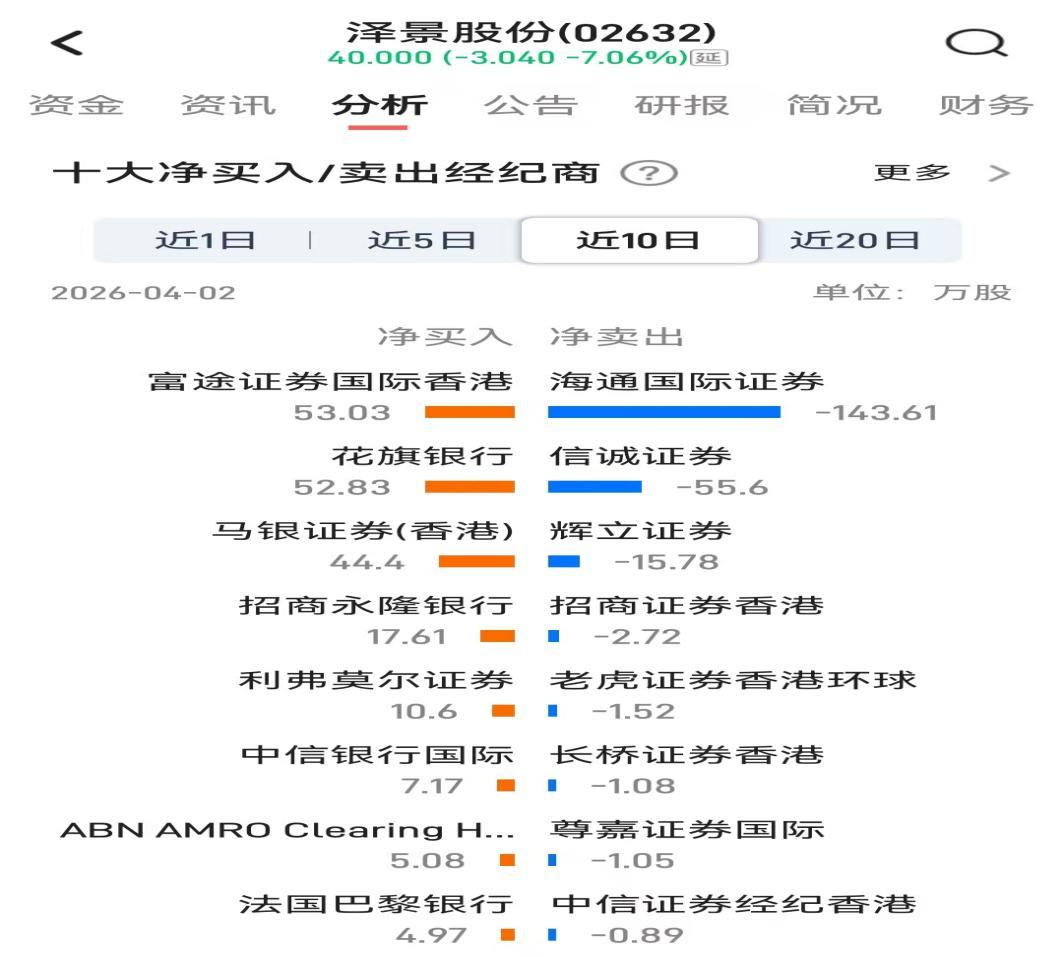Screen dimensions: 1063x957
Task: Select the 近5日 period
Action: [x=421, y=240]
